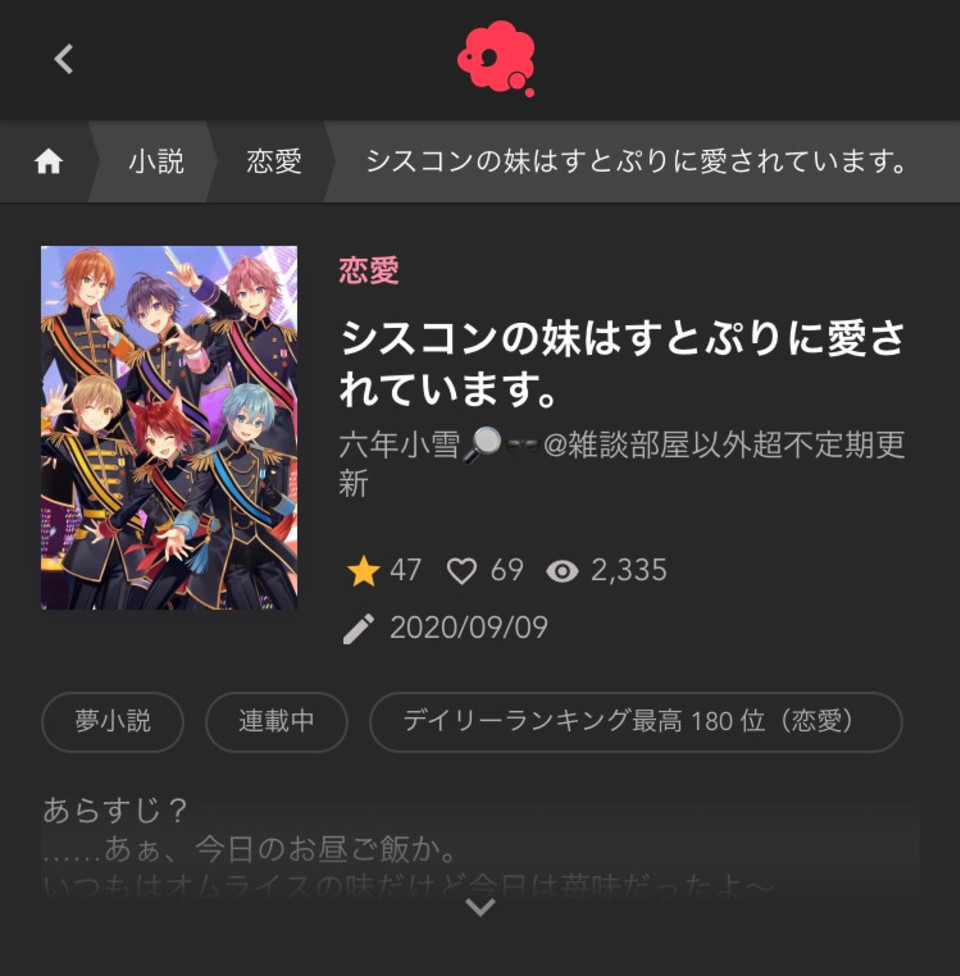Viewport: 960px width, 976px height.
Task: Open the home breadcrumb icon
Action: [x=49, y=162]
